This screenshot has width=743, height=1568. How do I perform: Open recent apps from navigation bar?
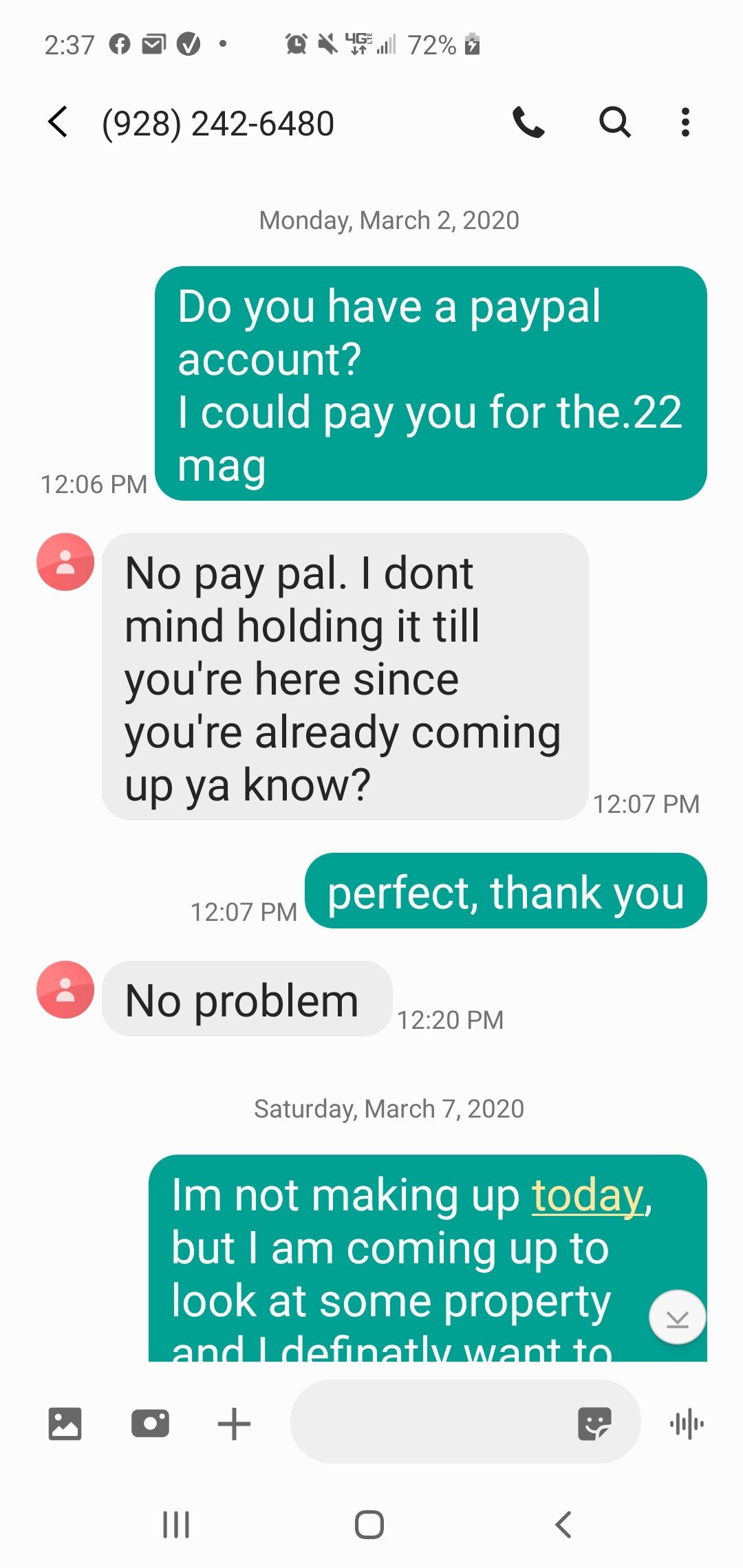(x=176, y=1525)
